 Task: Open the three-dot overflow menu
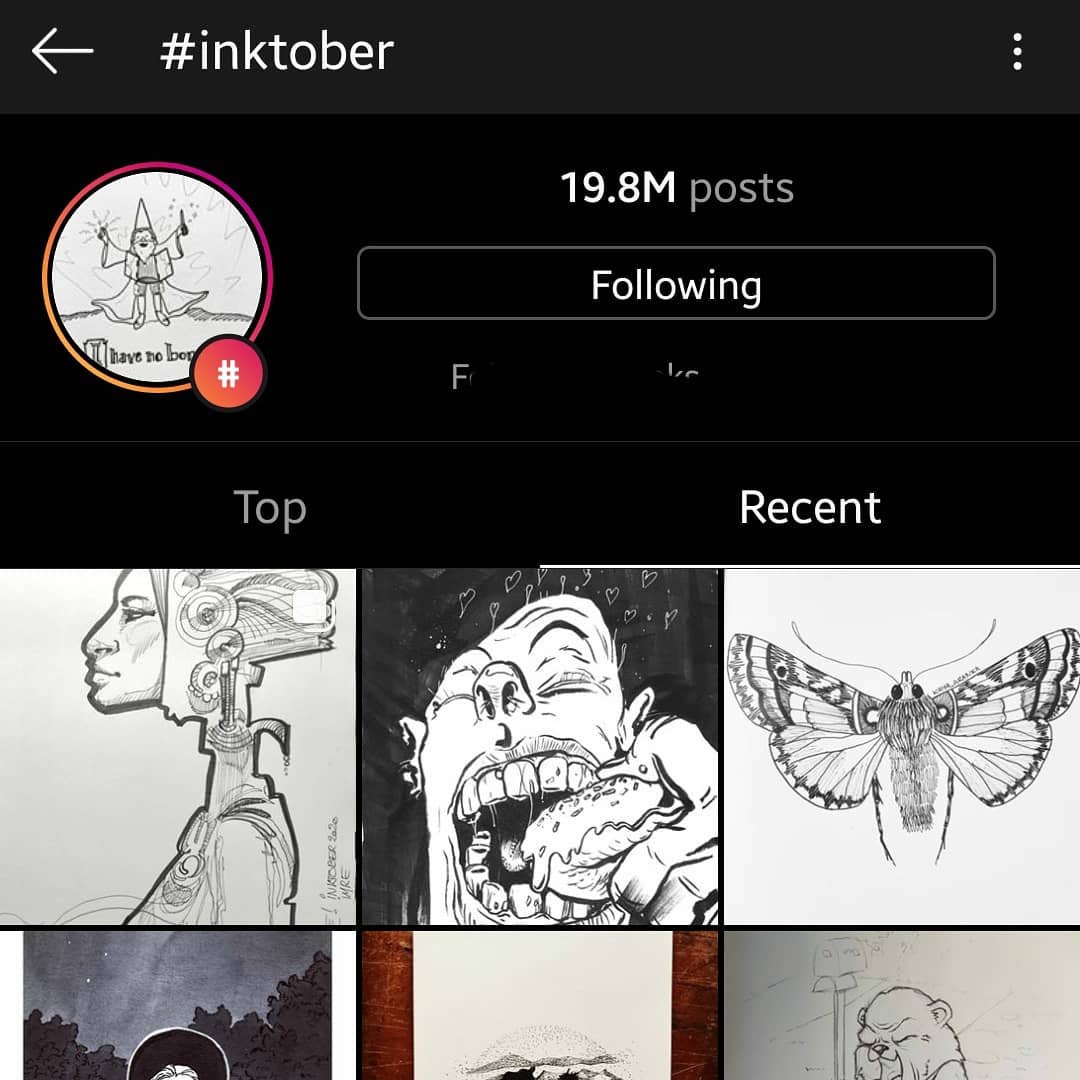tap(1017, 52)
